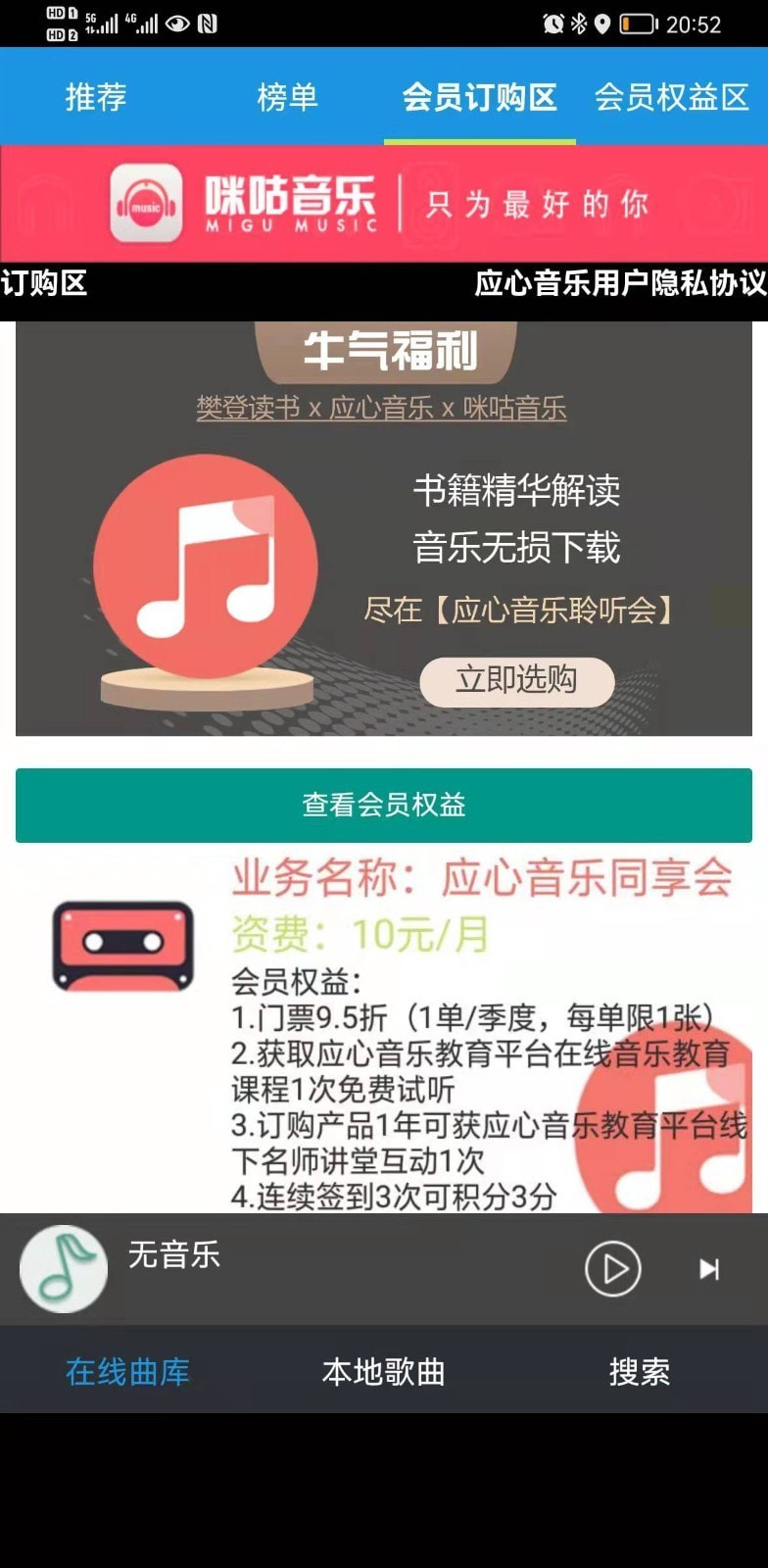The height and width of the screenshot is (1568, 768).
Task: Open the 无音乐 now-playing bar
Action: (294, 1269)
